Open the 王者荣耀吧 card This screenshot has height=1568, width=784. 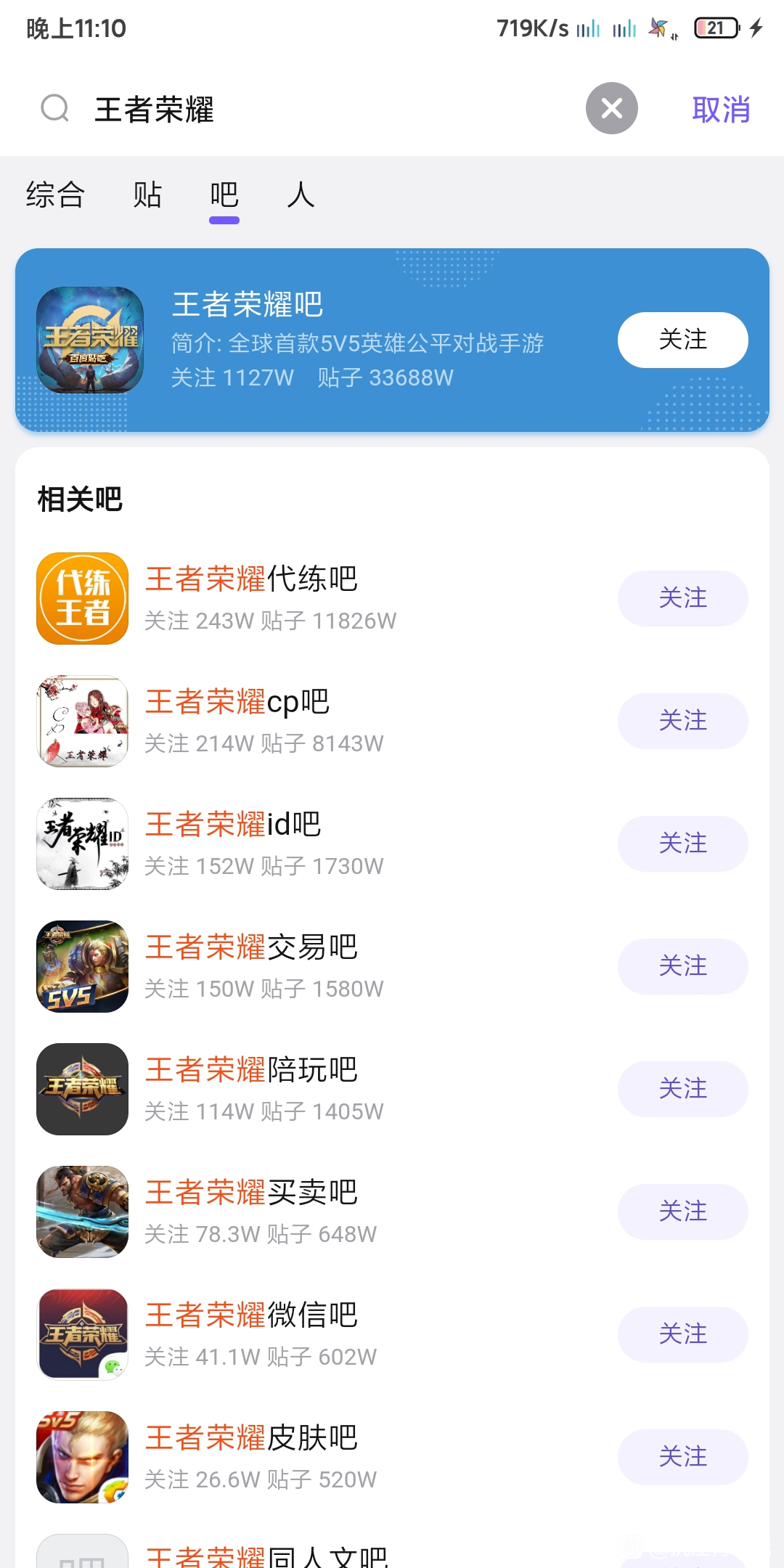tap(392, 340)
